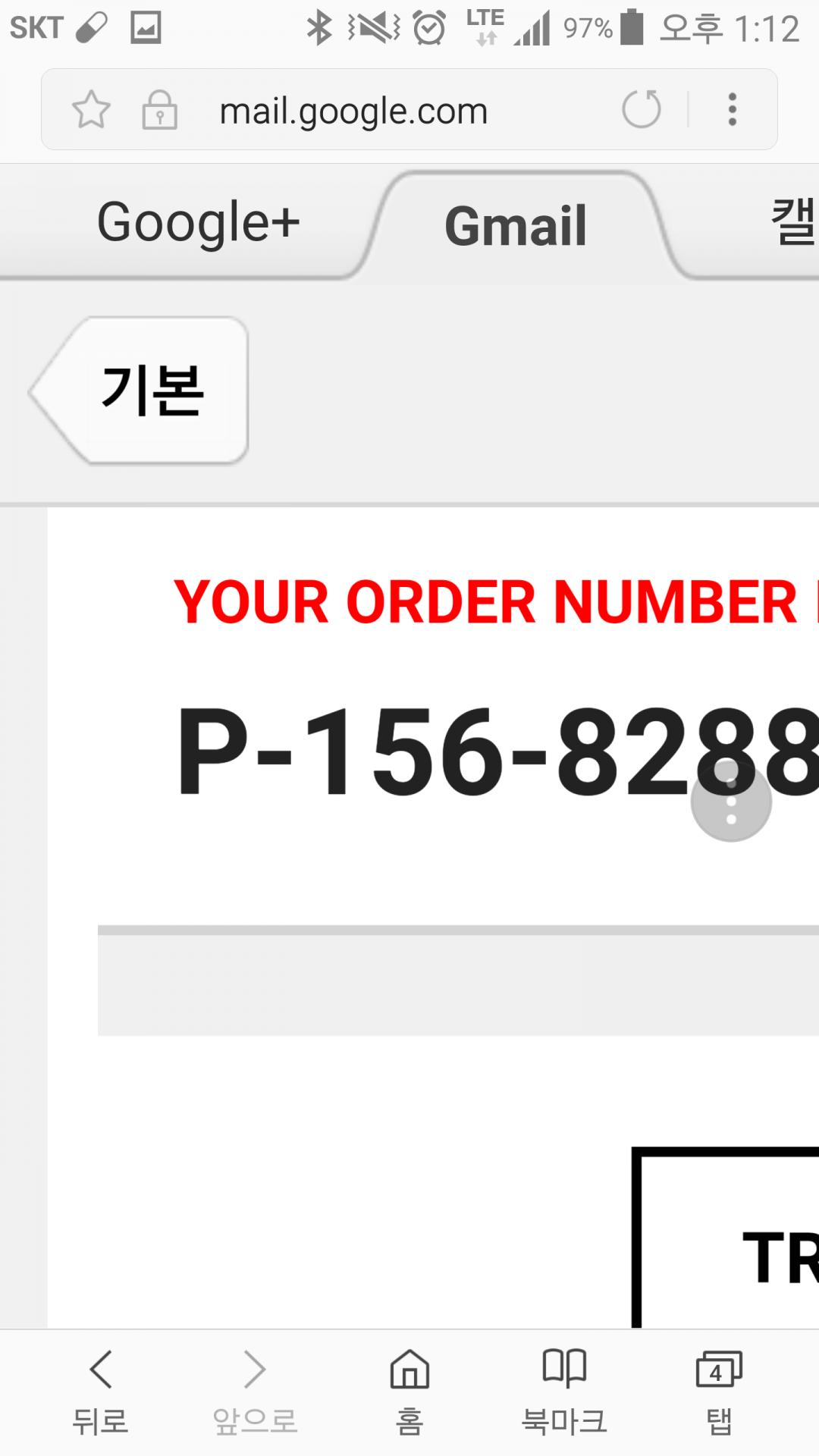Viewport: 819px width, 1456px height.
Task: Tap the mail.google.com address bar
Action: [x=353, y=111]
